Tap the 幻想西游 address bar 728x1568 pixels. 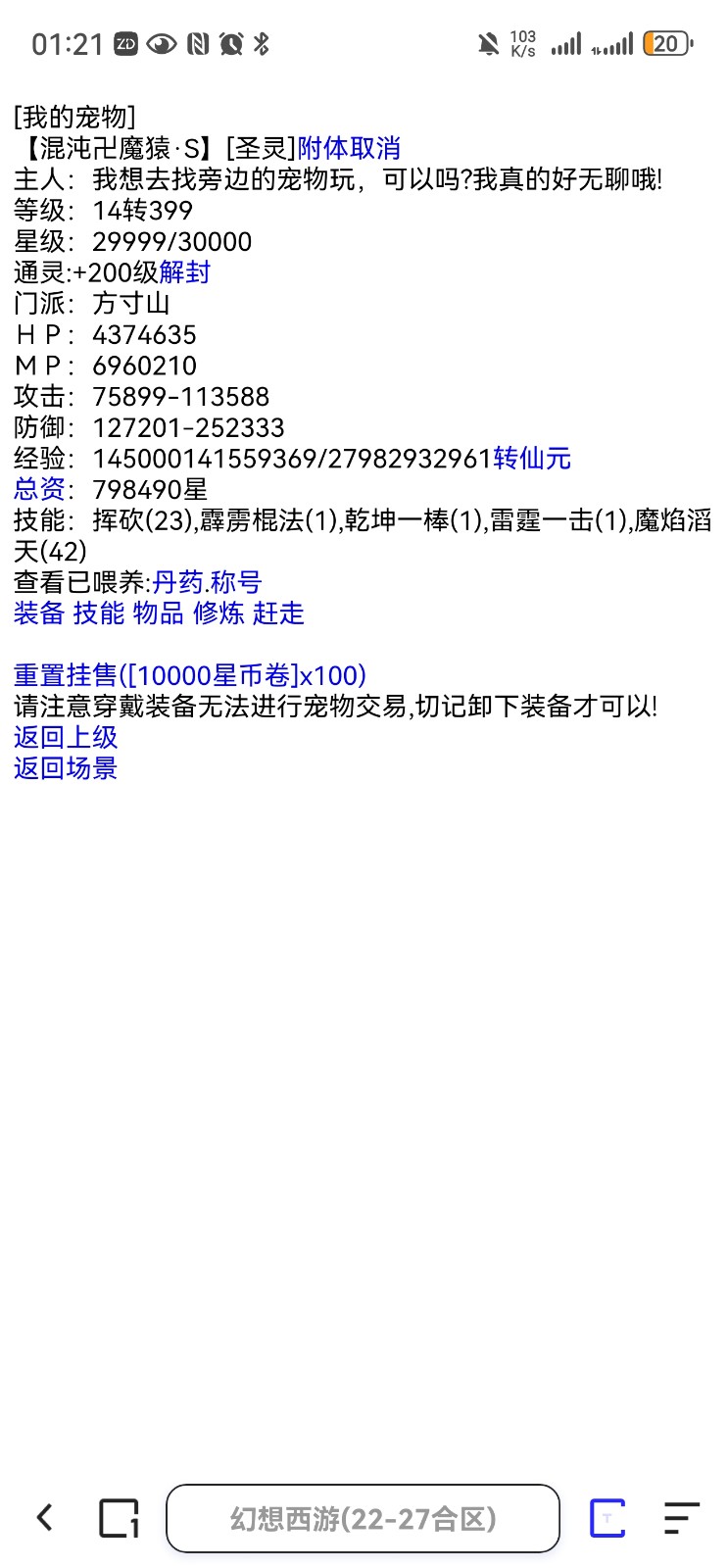363,1518
